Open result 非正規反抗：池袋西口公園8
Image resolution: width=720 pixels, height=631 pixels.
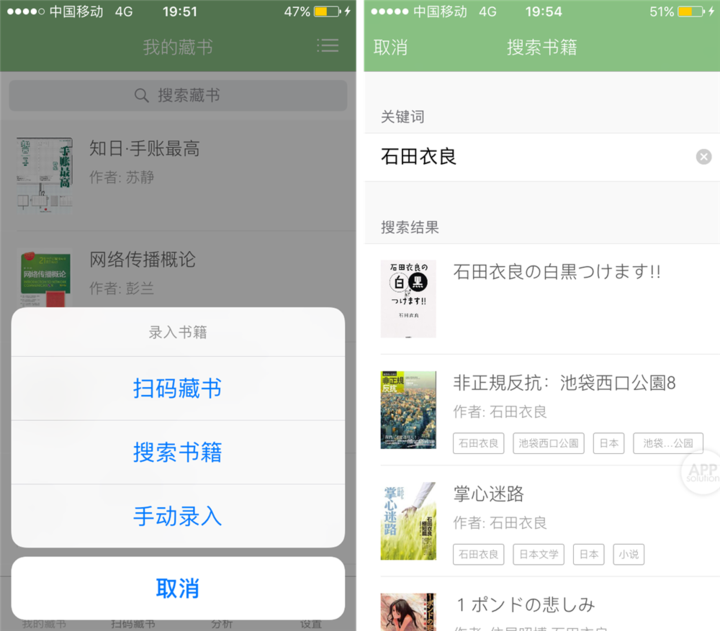(565, 383)
